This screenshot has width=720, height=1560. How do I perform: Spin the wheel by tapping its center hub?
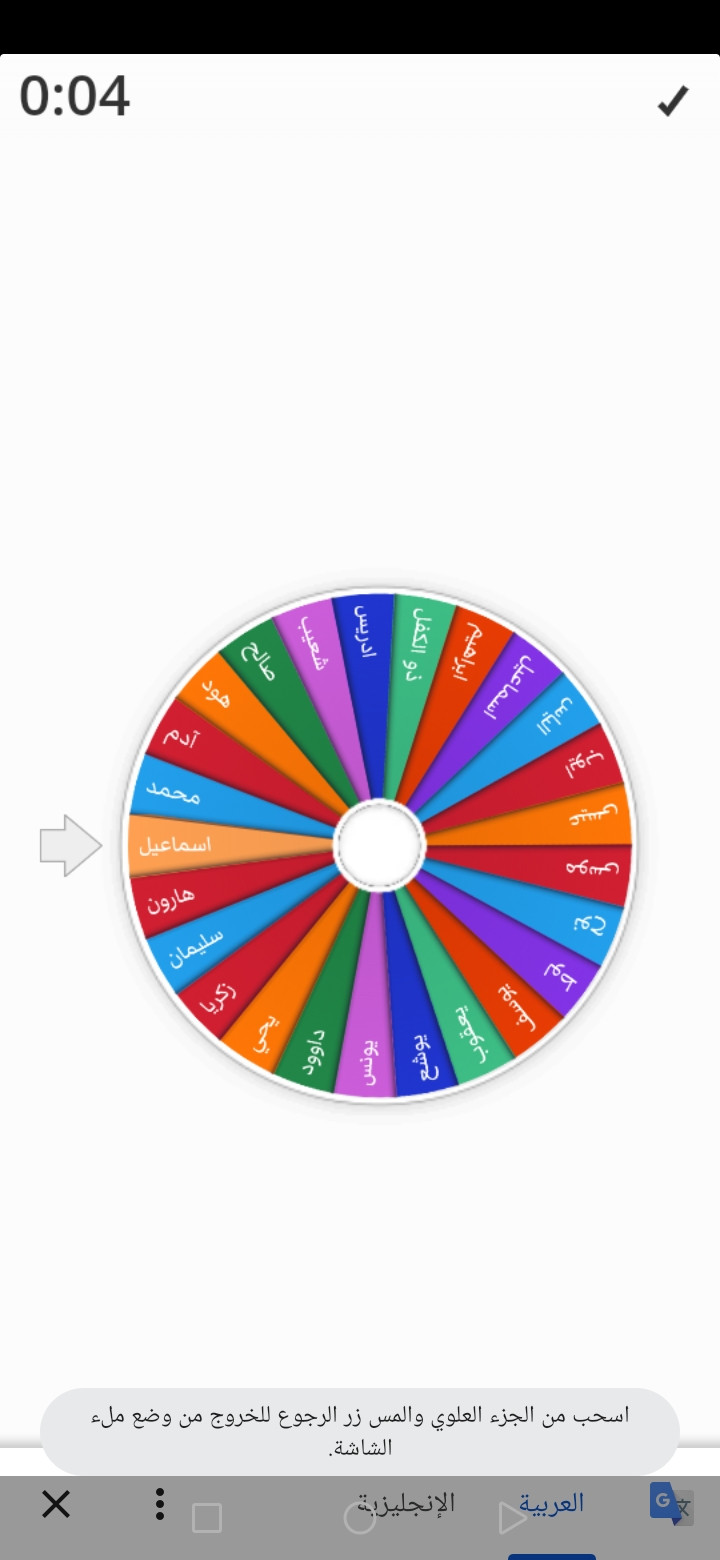379,845
